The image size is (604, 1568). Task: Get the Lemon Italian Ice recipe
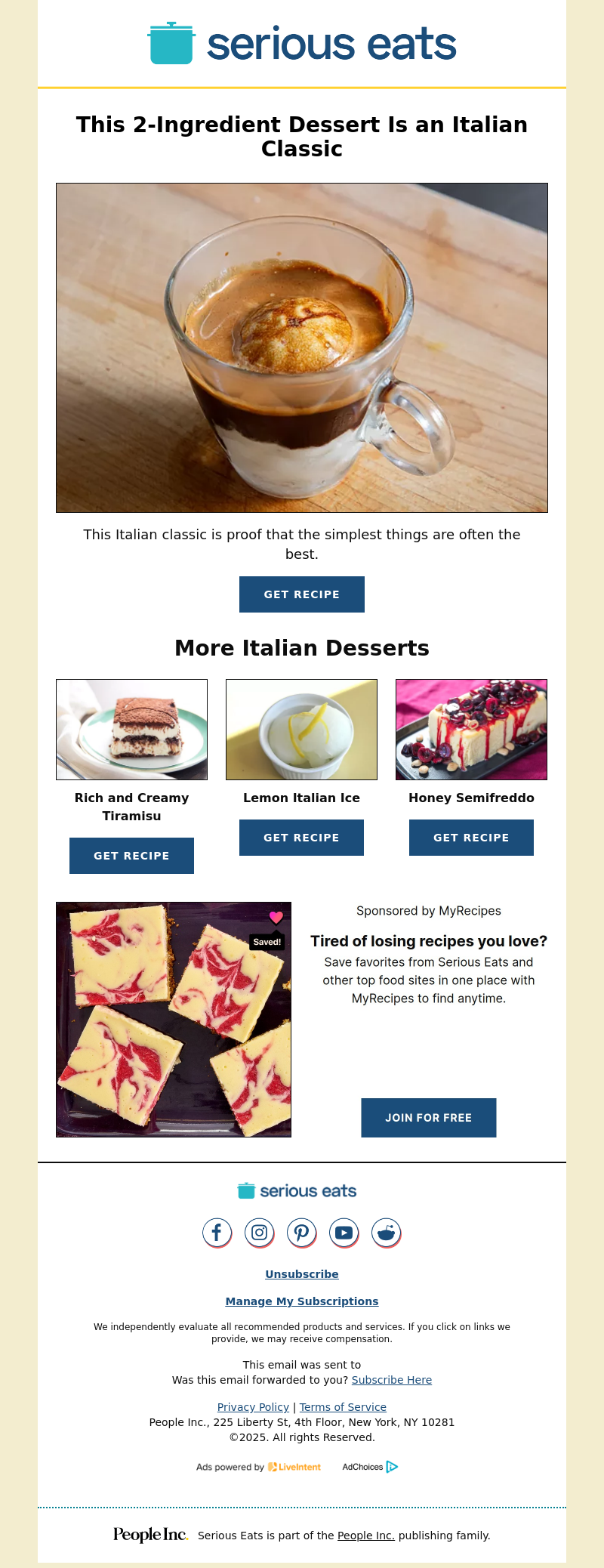pyautogui.click(x=301, y=838)
